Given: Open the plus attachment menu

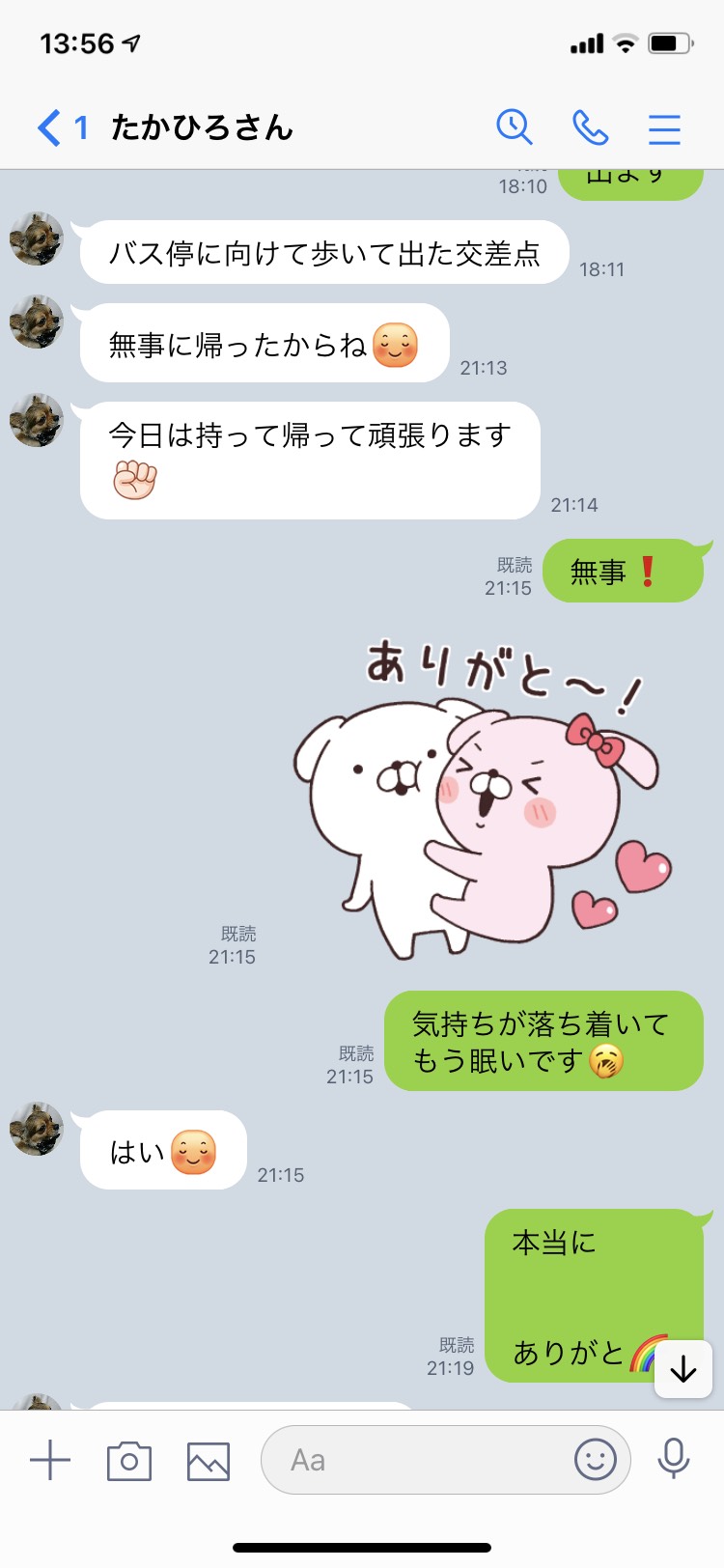Looking at the screenshot, I should coord(50,1460).
